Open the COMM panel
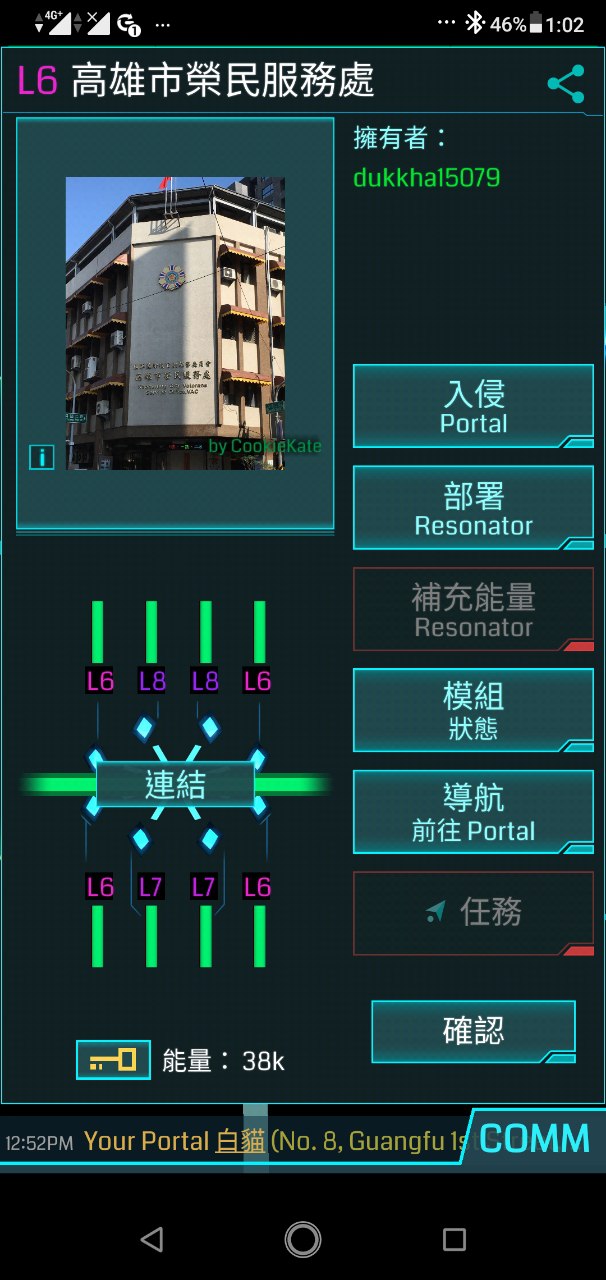606x1280 pixels. tap(535, 1138)
